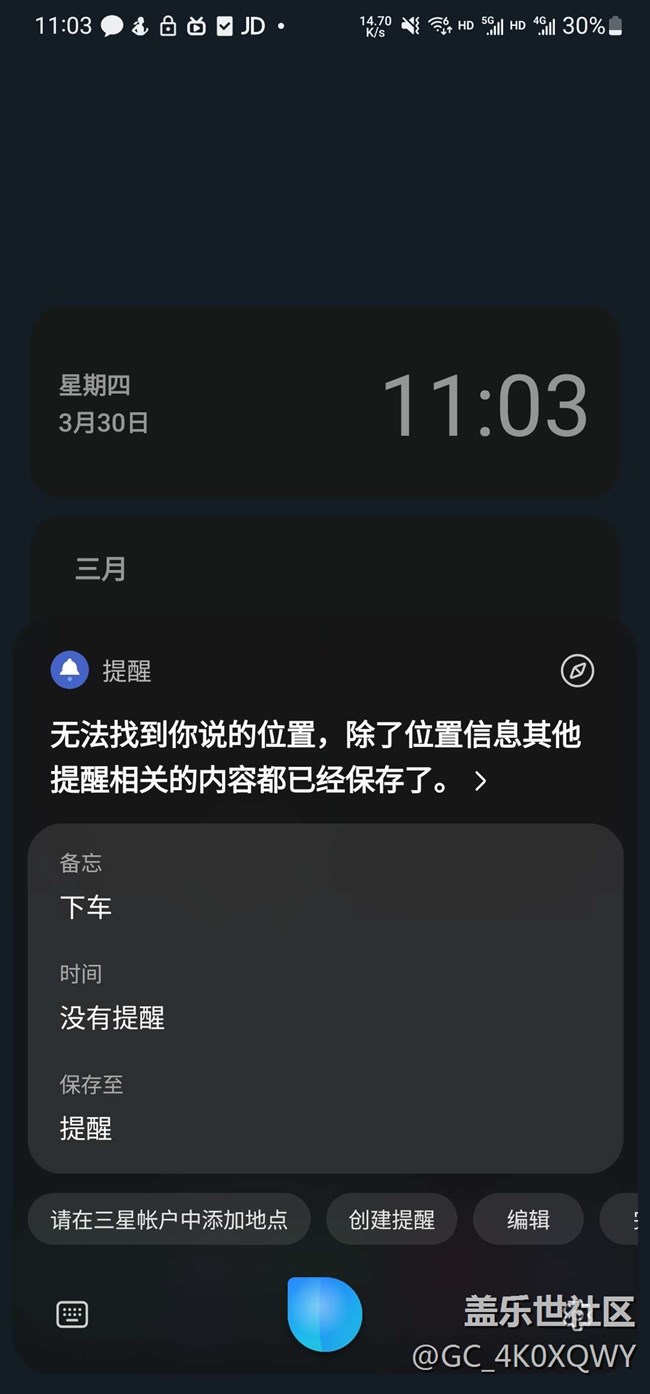This screenshot has width=650, height=1394.
Task: Open the 下车 reminder card
Action: coord(325,998)
